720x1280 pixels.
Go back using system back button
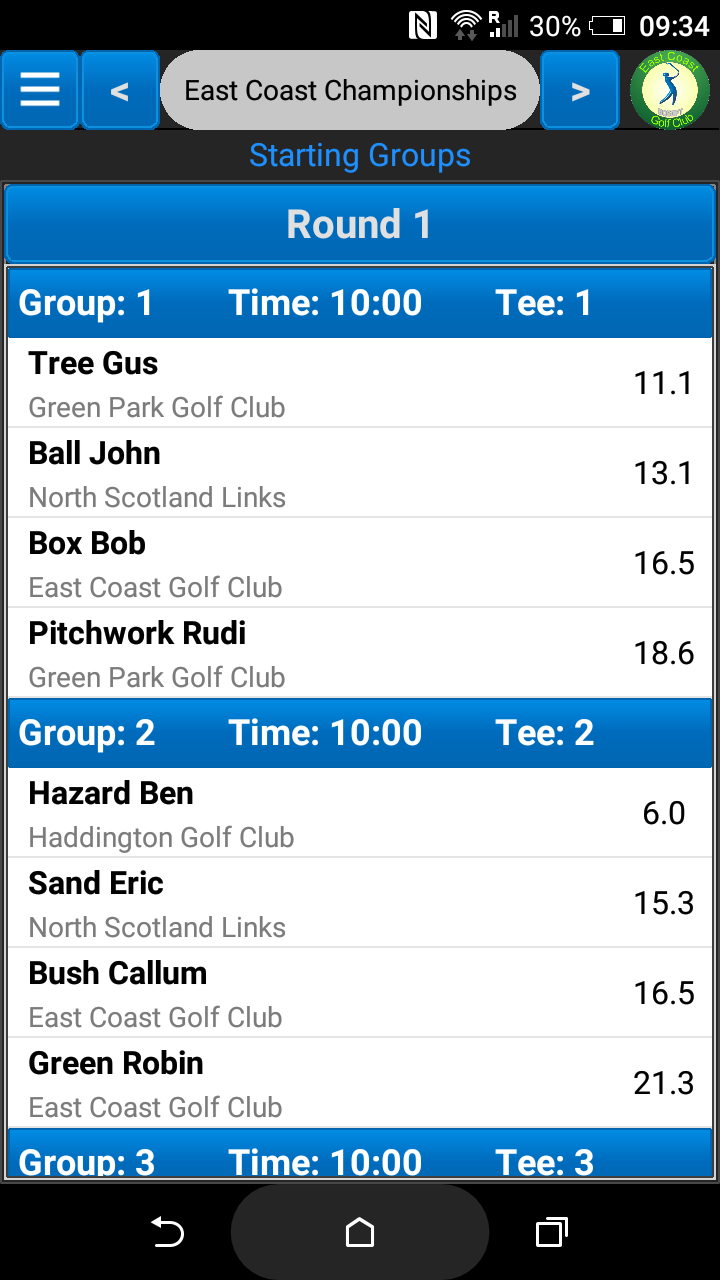point(167,1233)
